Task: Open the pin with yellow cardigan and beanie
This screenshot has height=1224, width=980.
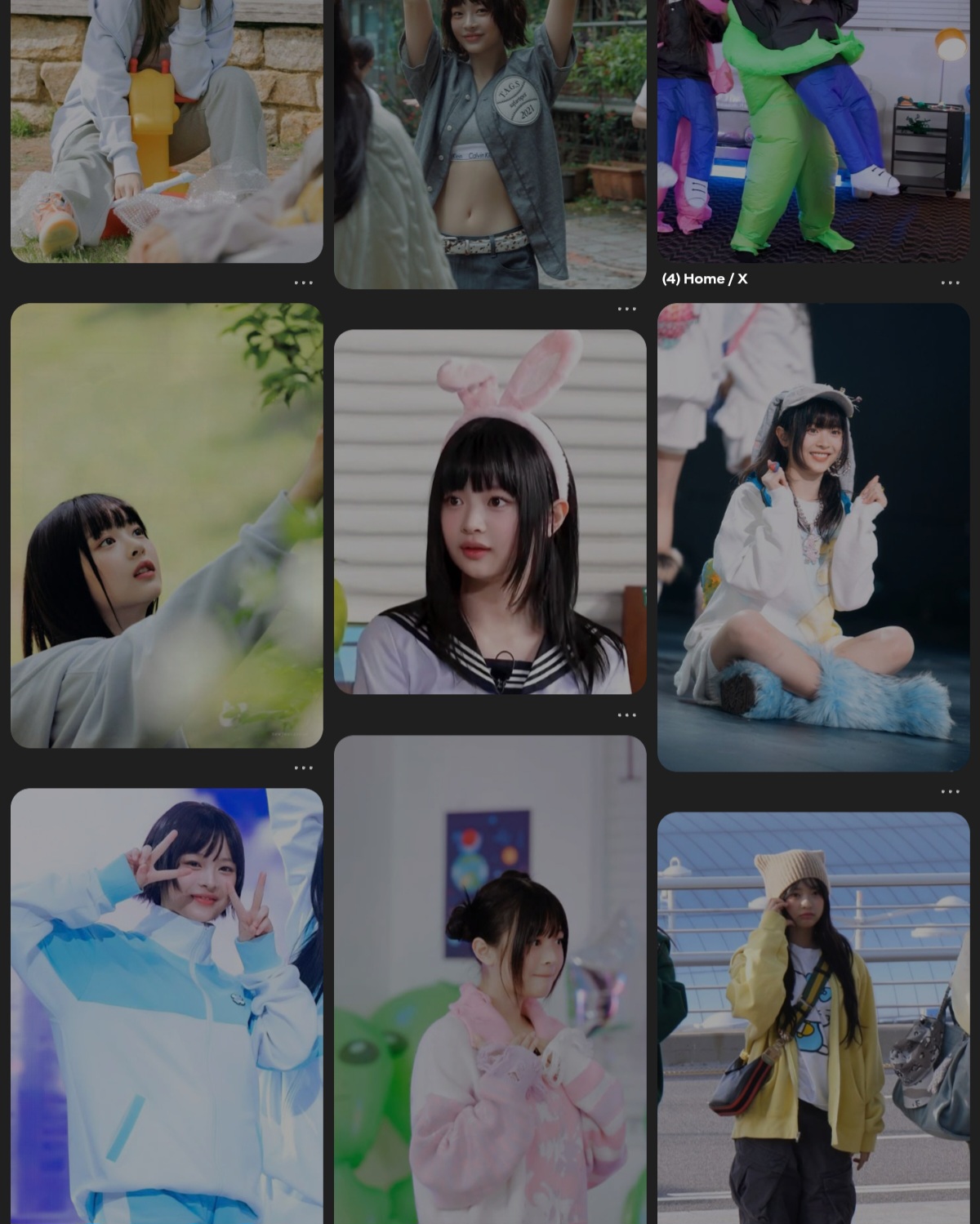Action: click(x=813, y=1017)
